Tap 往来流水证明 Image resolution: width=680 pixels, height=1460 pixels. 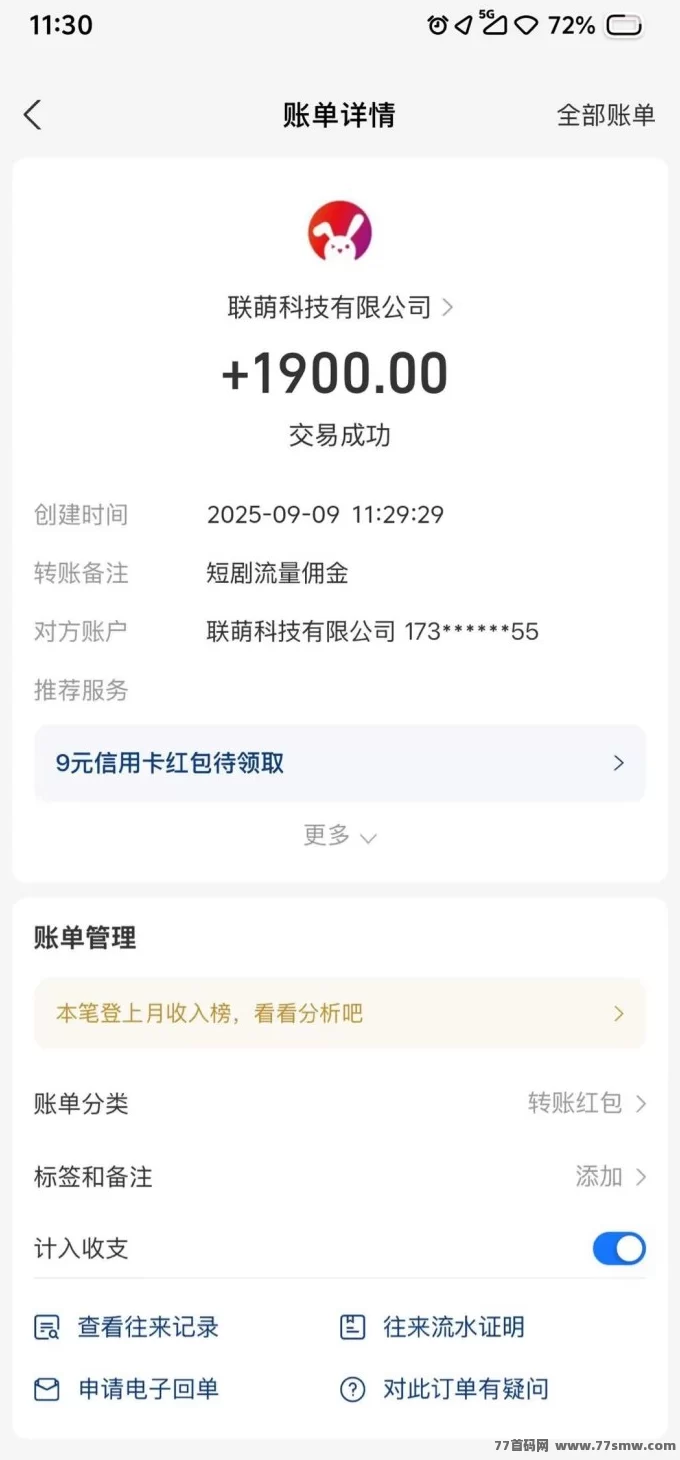click(x=433, y=1327)
